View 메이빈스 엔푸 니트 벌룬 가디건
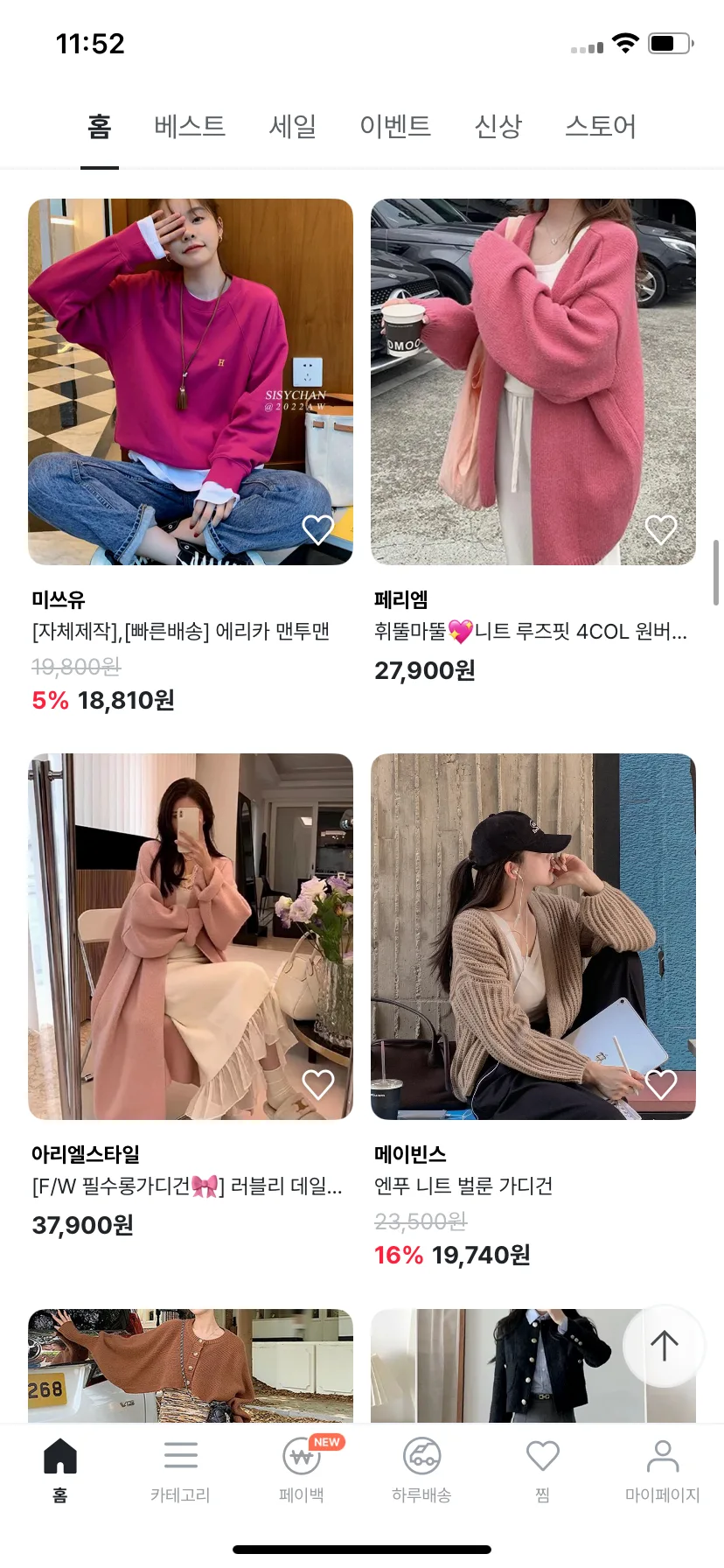Viewport: 724px width, 1568px height. [533, 936]
